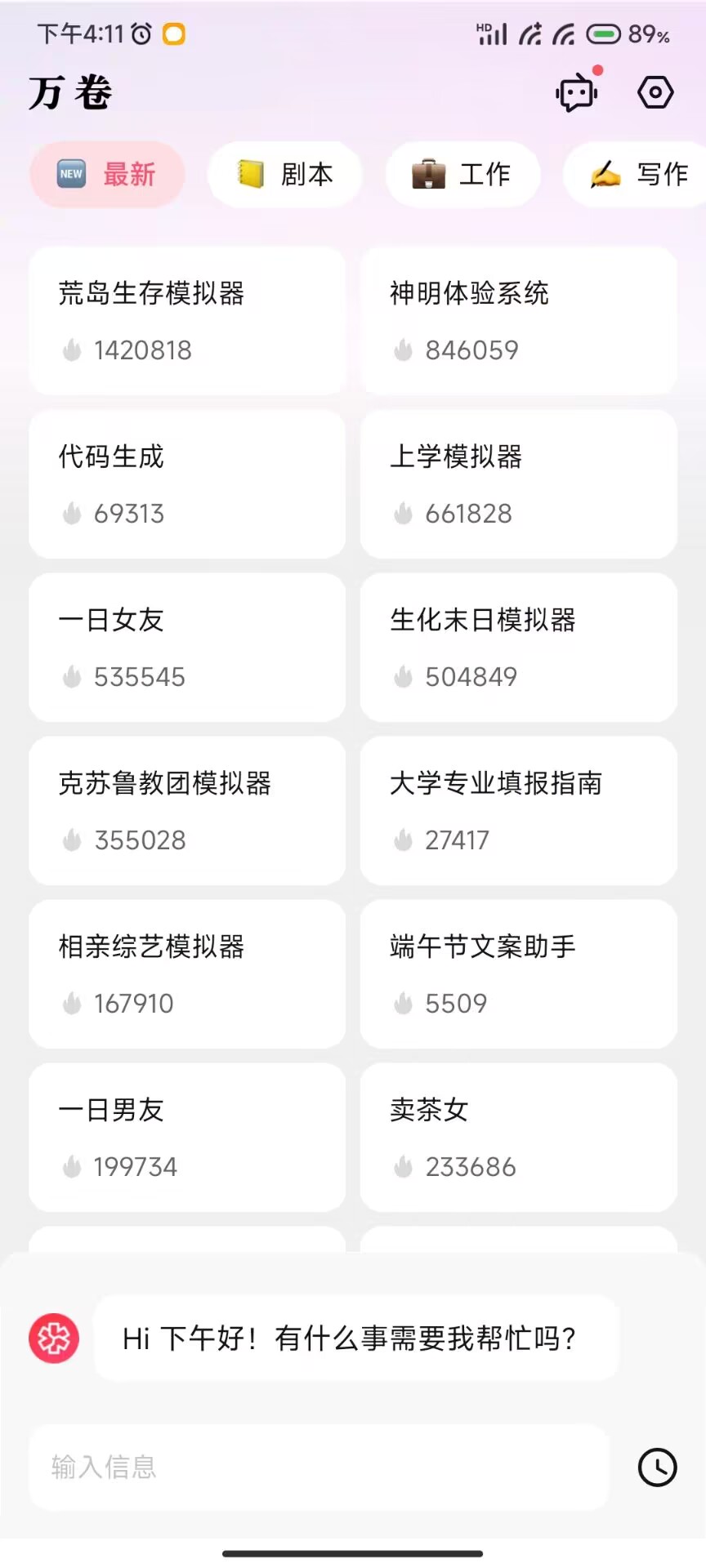
Task: Open the 克苏鲁教团模拟器 card
Action: [187, 811]
